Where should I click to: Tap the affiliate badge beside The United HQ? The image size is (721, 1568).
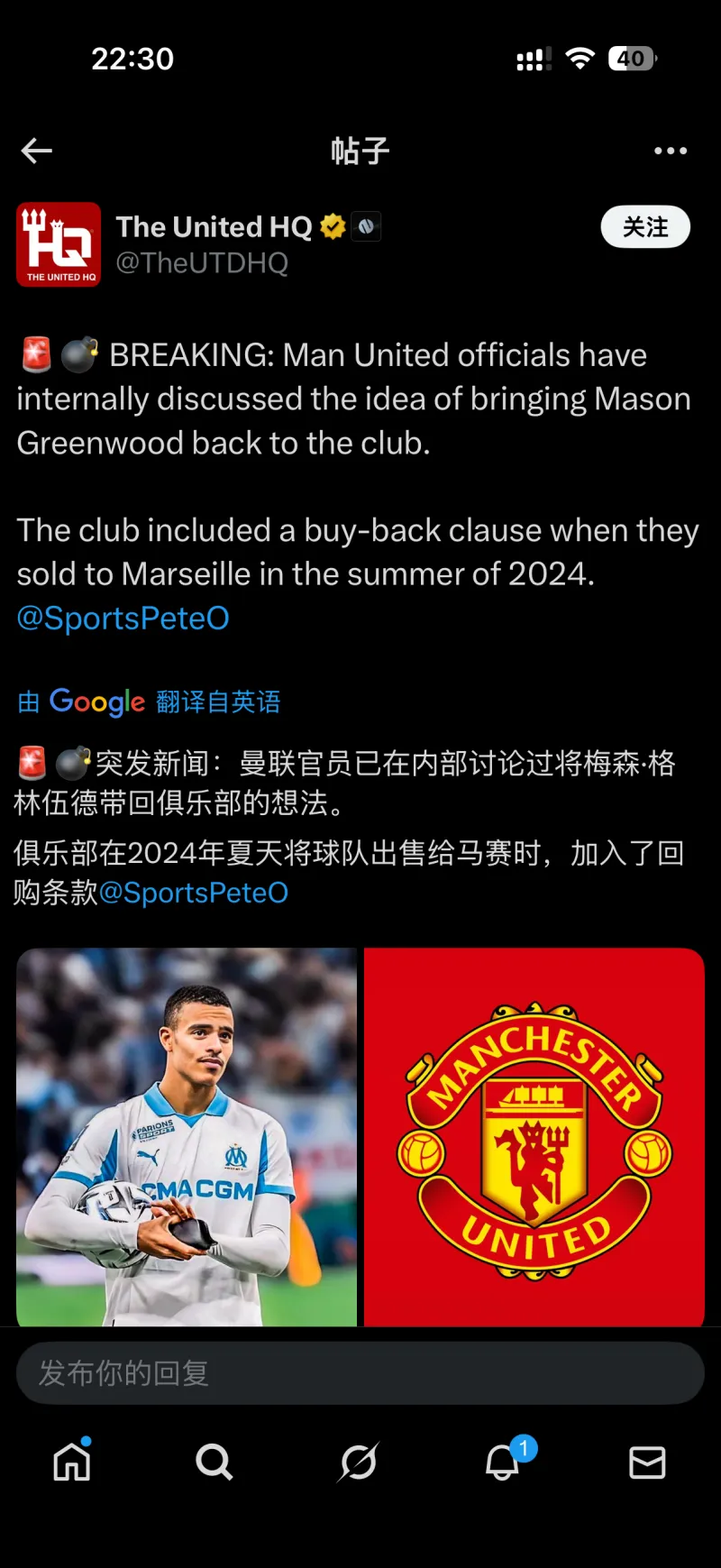[366, 227]
